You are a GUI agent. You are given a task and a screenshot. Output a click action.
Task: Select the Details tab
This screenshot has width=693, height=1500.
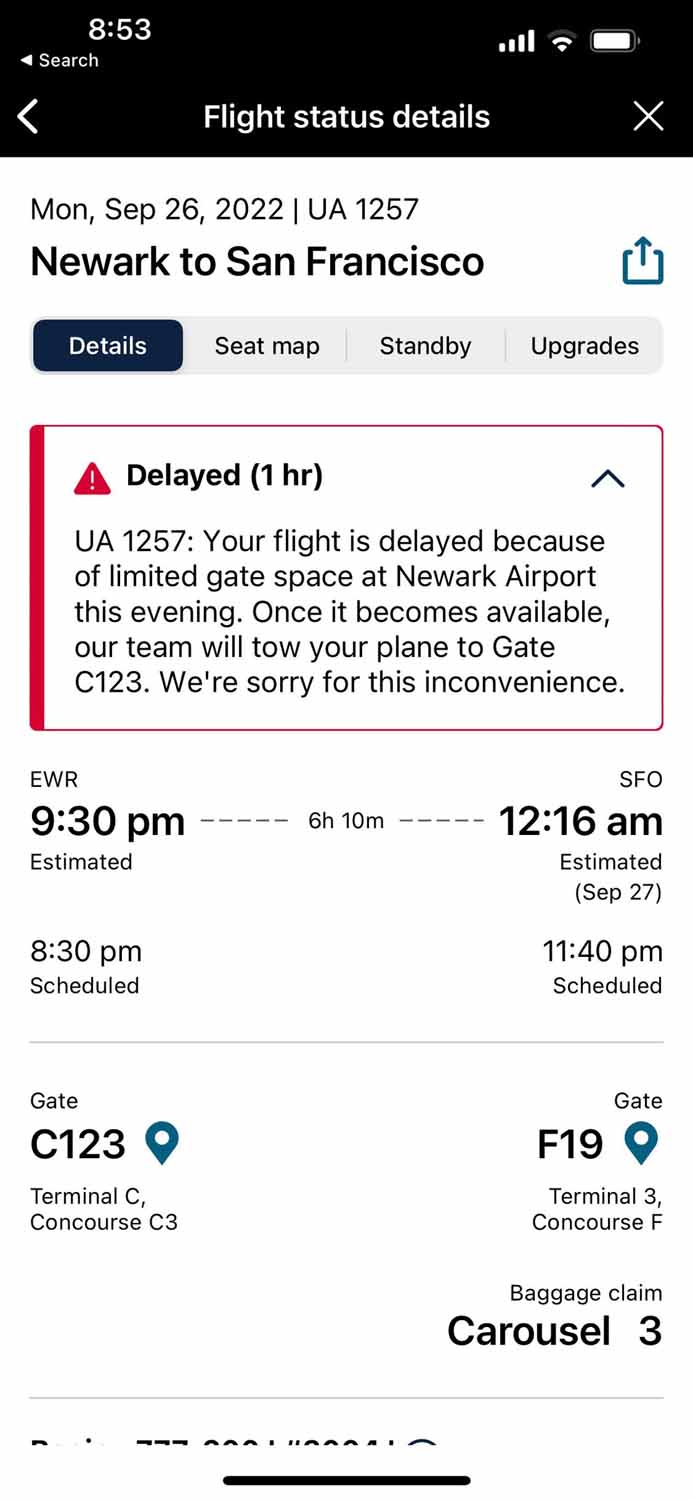tap(108, 346)
